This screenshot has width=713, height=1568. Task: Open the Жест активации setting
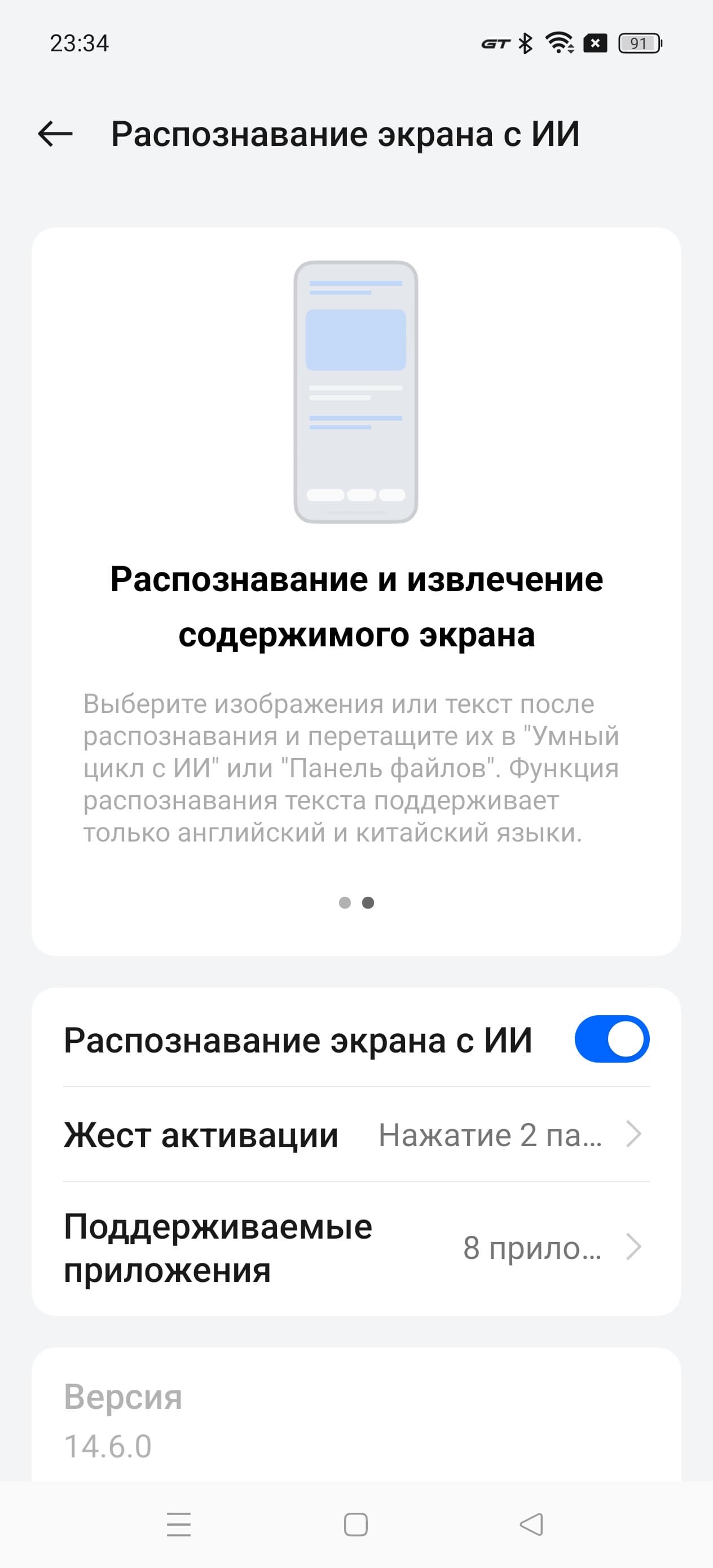(356, 1135)
